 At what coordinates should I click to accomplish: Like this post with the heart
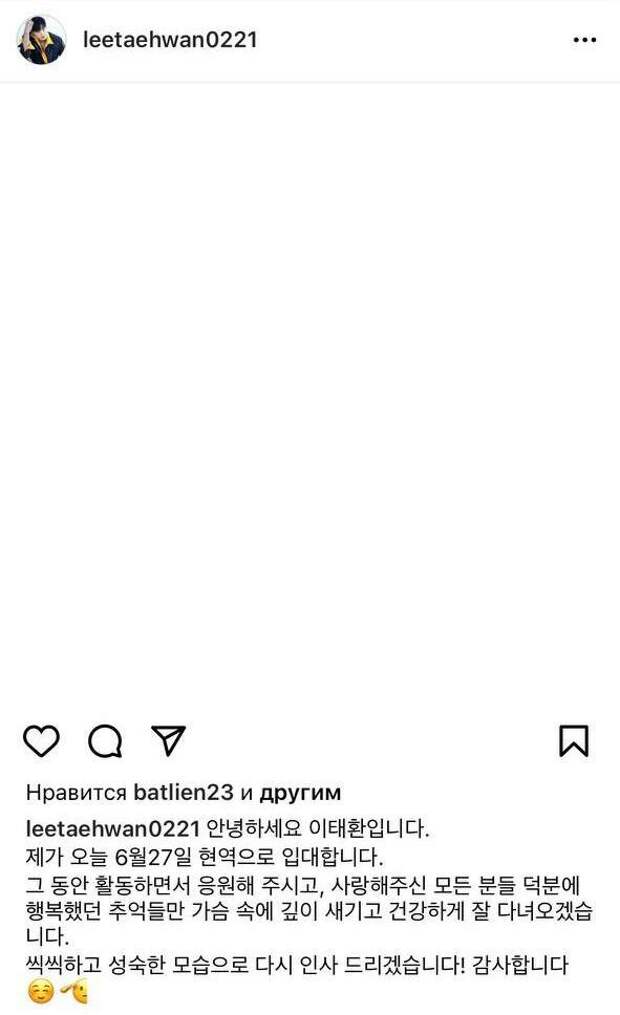[x=41, y=741]
